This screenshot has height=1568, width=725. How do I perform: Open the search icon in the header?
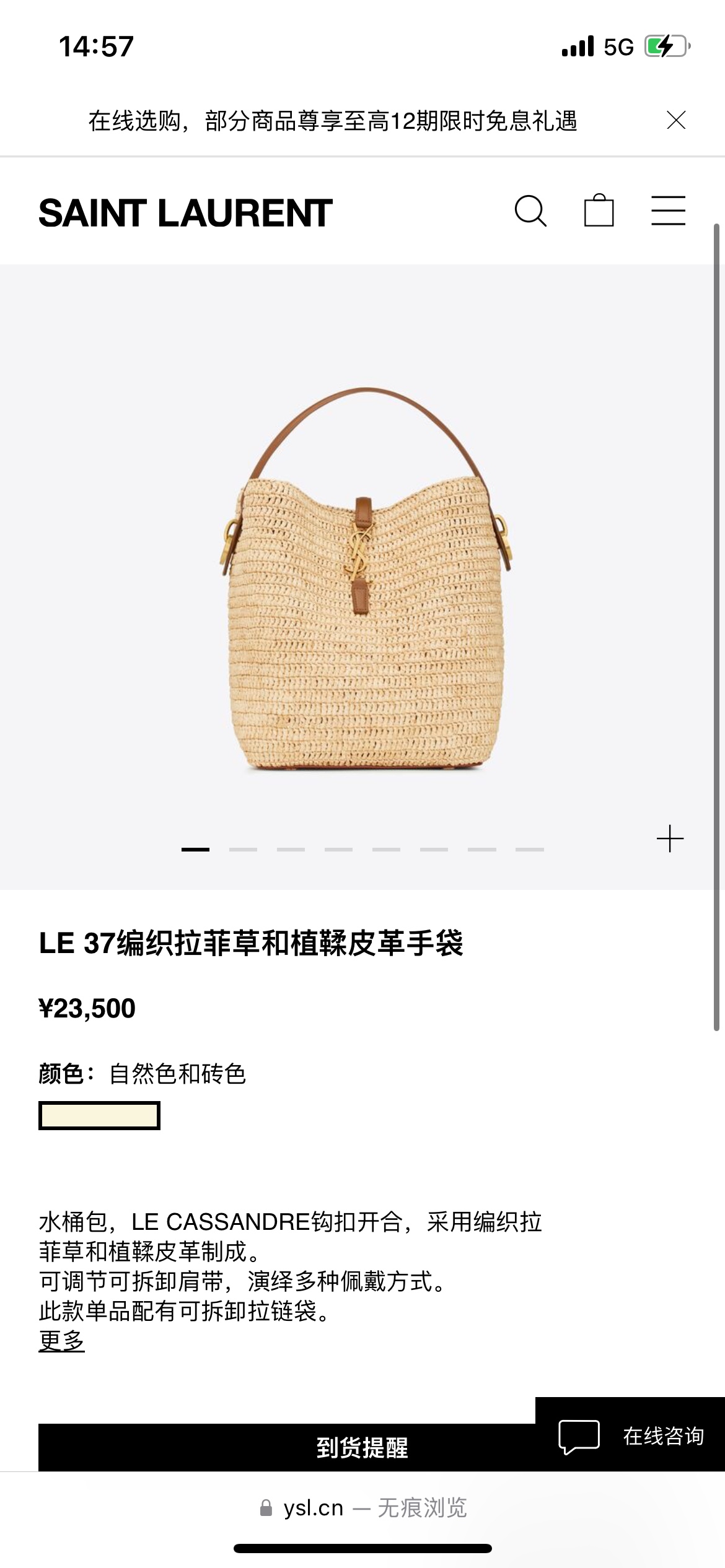click(530, 211)
